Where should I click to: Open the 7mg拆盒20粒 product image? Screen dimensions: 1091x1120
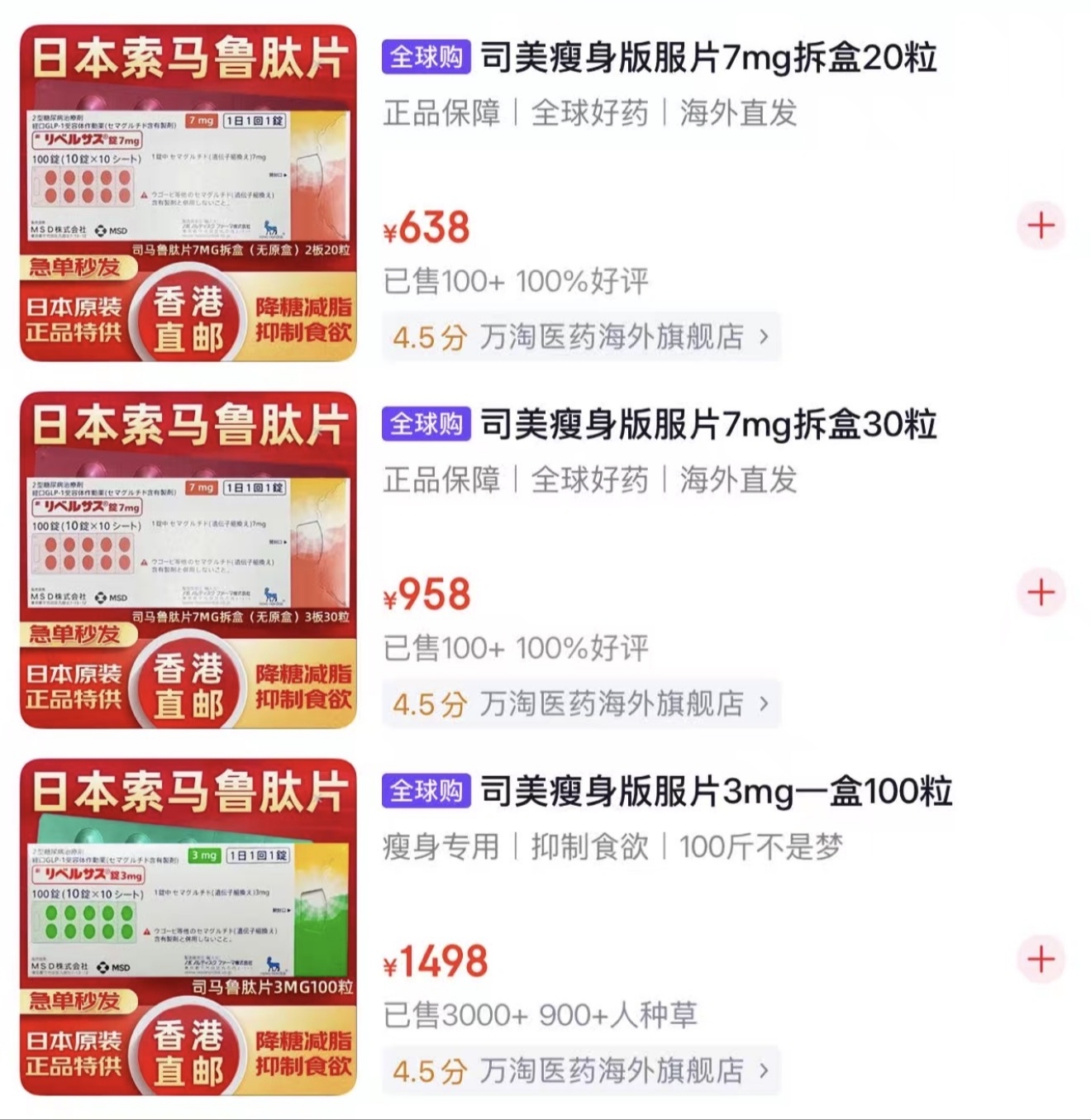[x=188, y=193]
